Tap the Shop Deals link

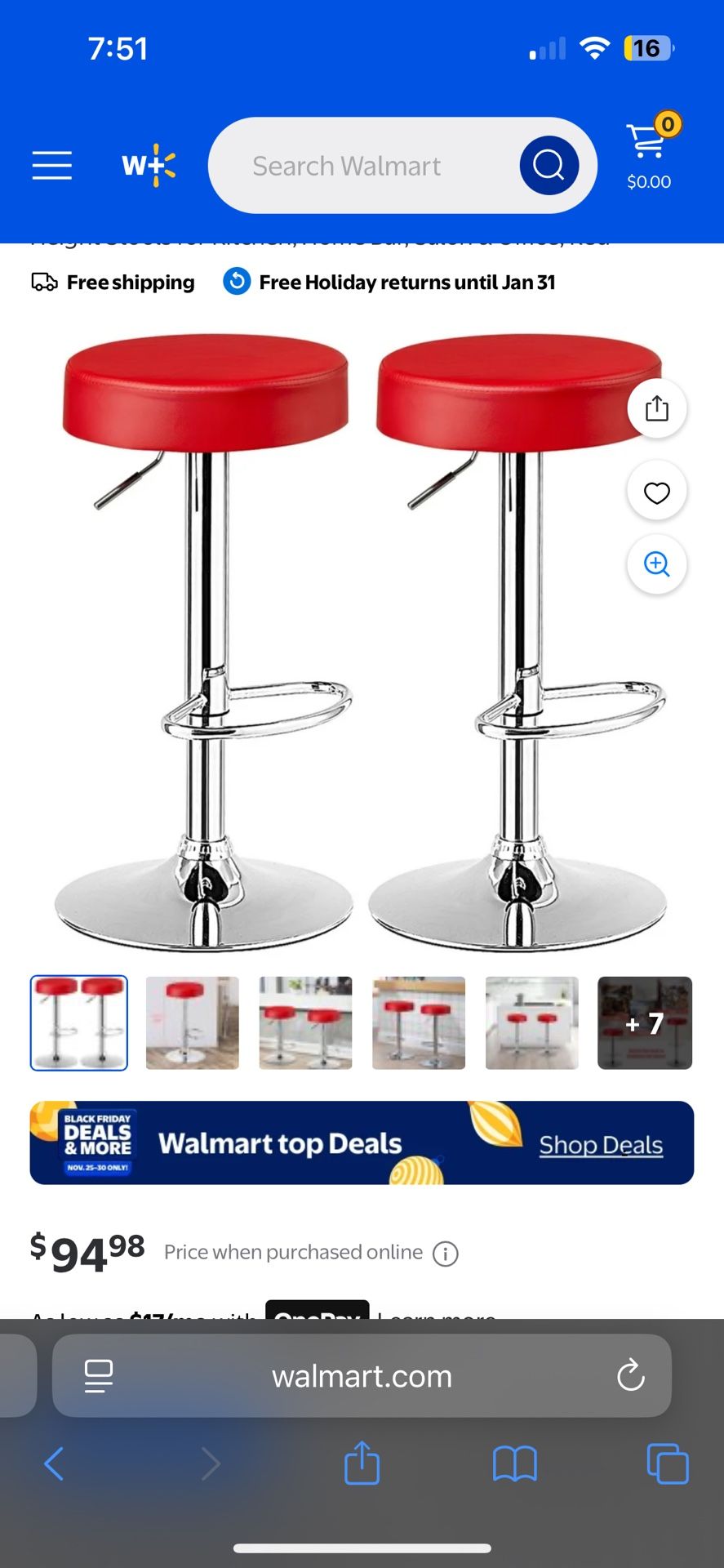[600, 1144]
